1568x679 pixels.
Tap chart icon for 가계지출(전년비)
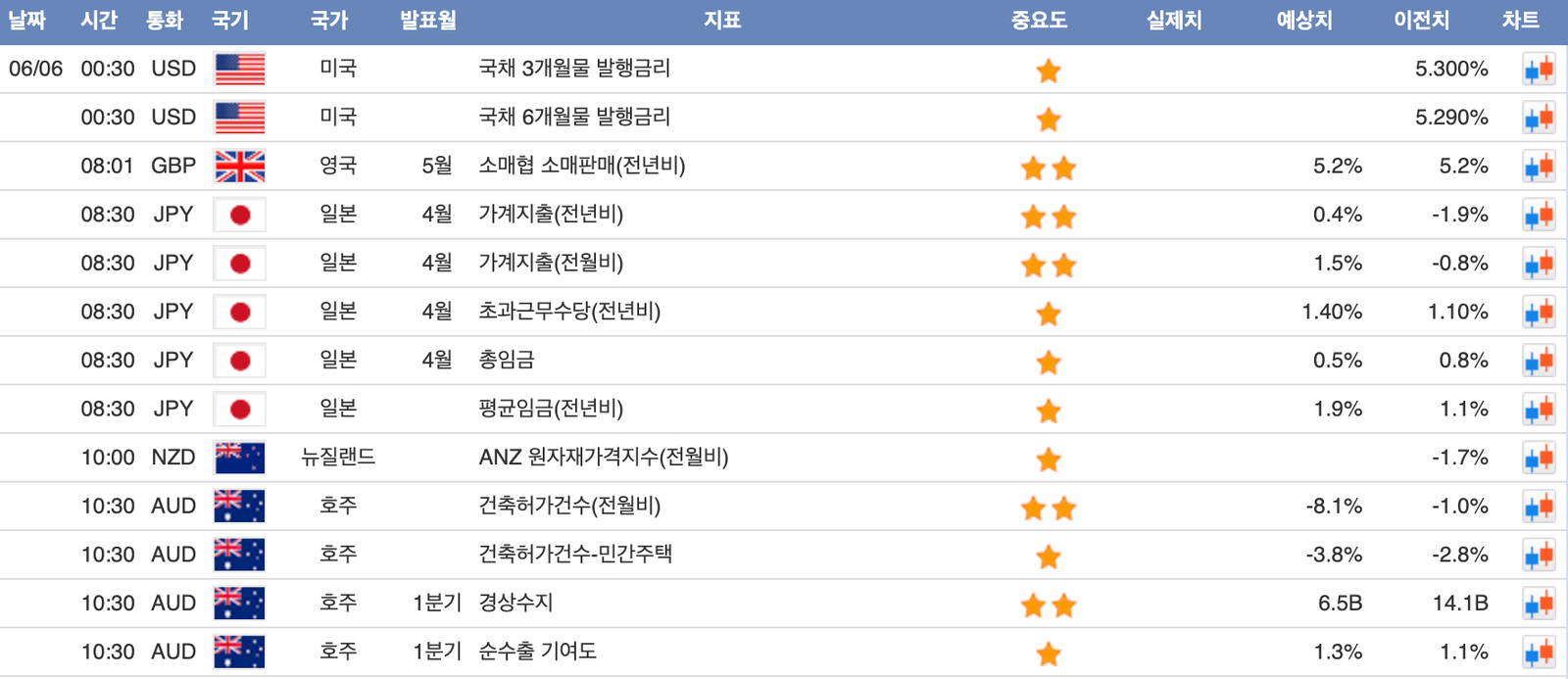1539,216
